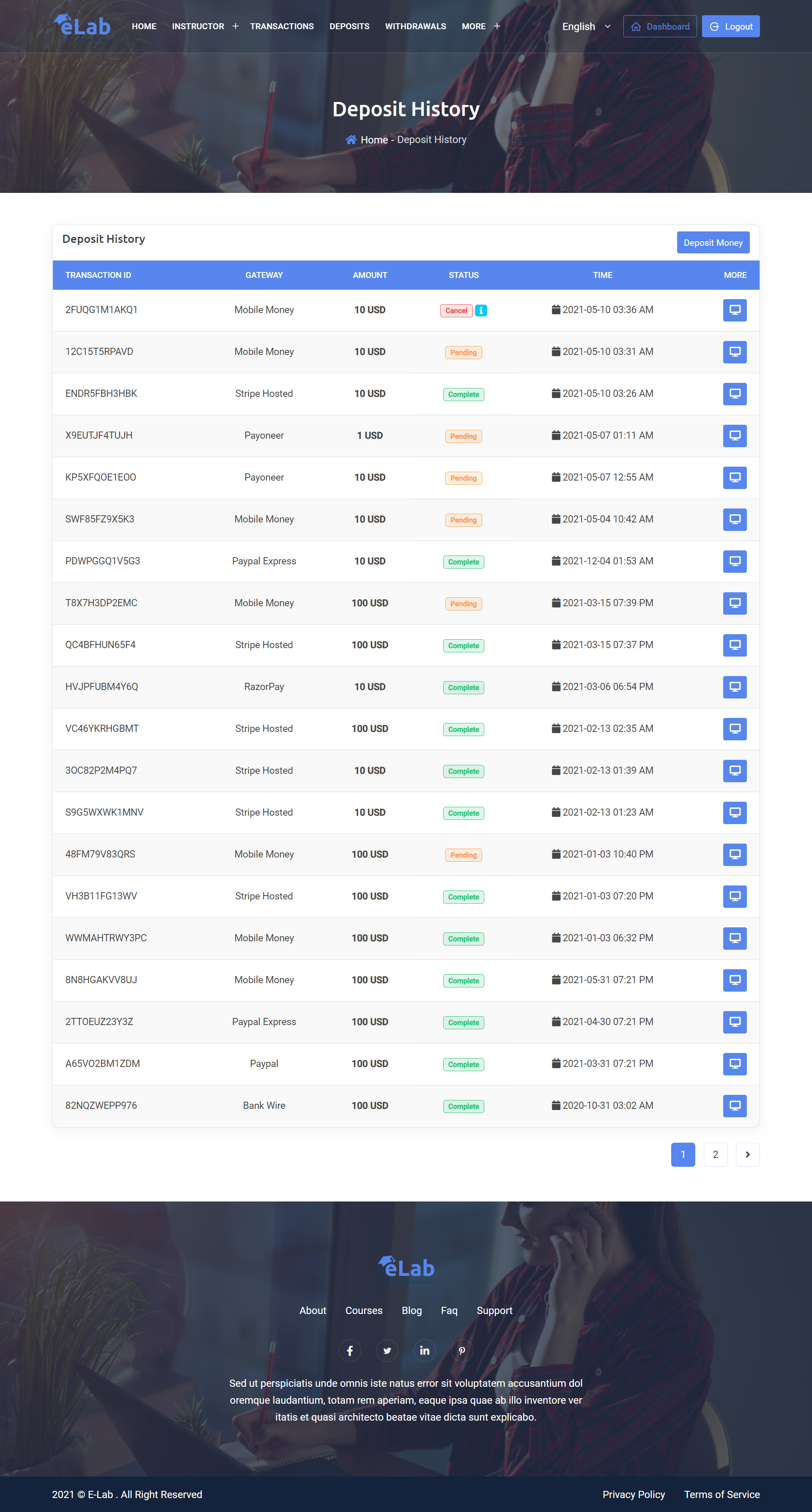Expand the English language dropdown

click(x=586, y=26)
